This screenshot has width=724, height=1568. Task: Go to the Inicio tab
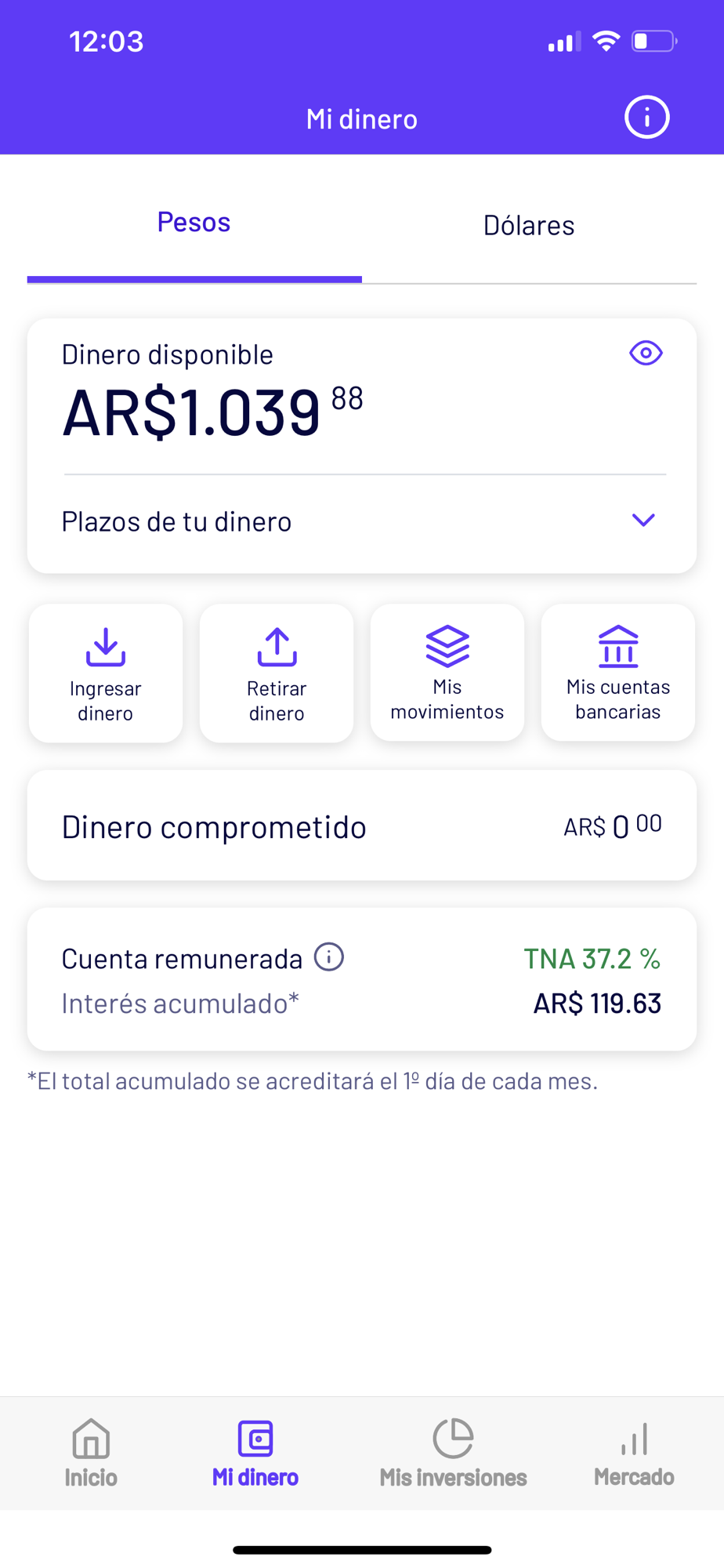click(x=91, y=1453)
